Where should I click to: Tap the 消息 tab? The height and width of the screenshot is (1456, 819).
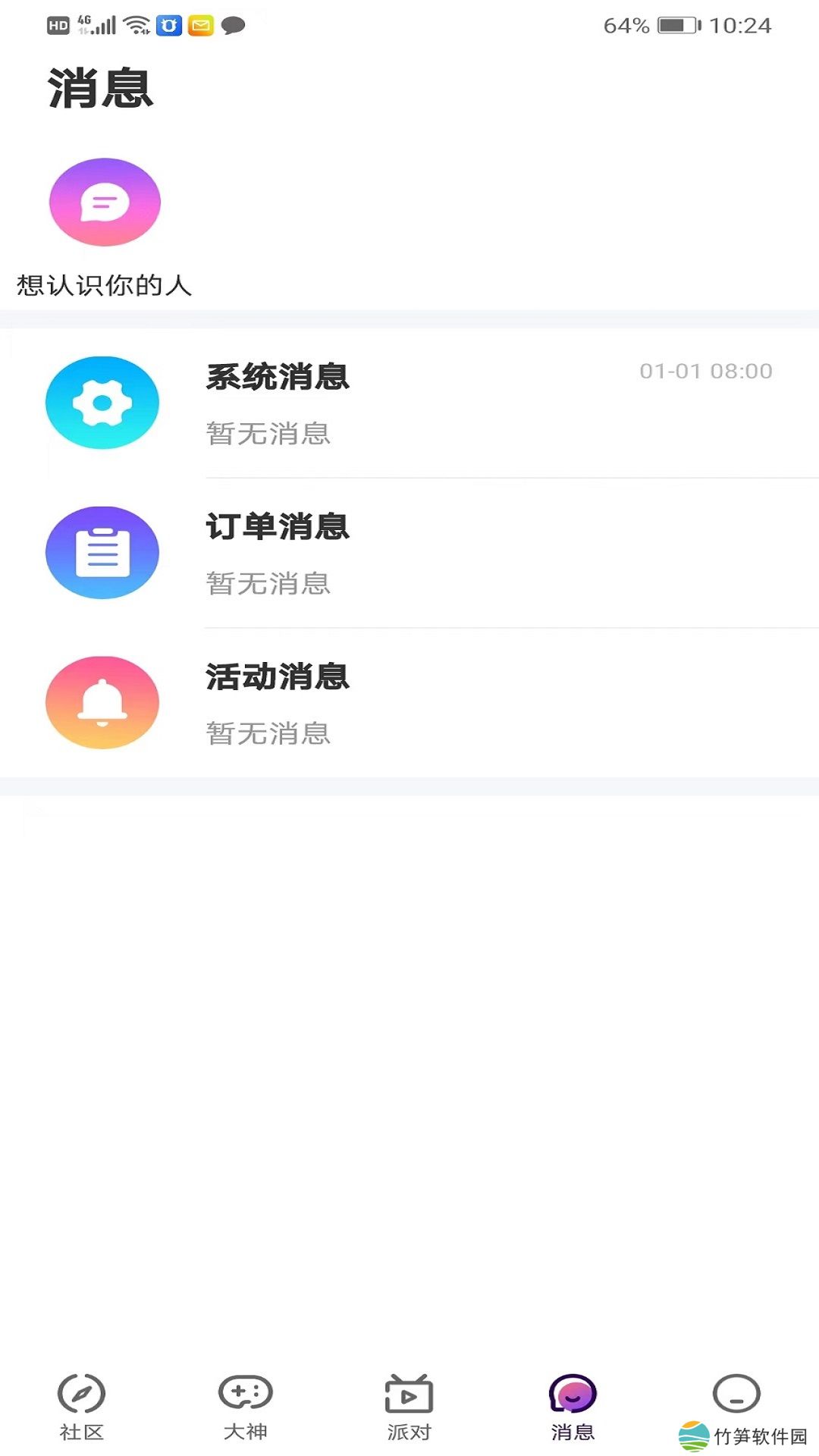(x=573, y=1406)
